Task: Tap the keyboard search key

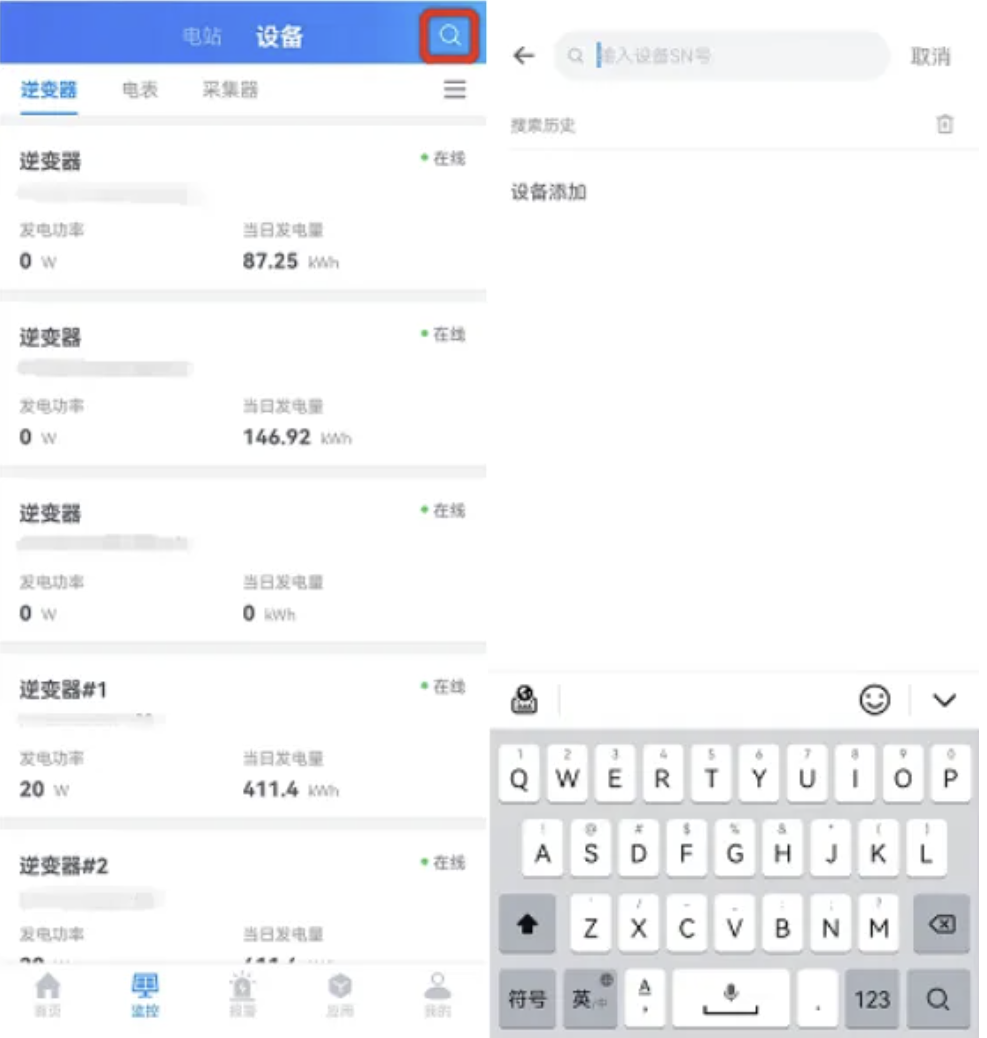Action: 937,998
